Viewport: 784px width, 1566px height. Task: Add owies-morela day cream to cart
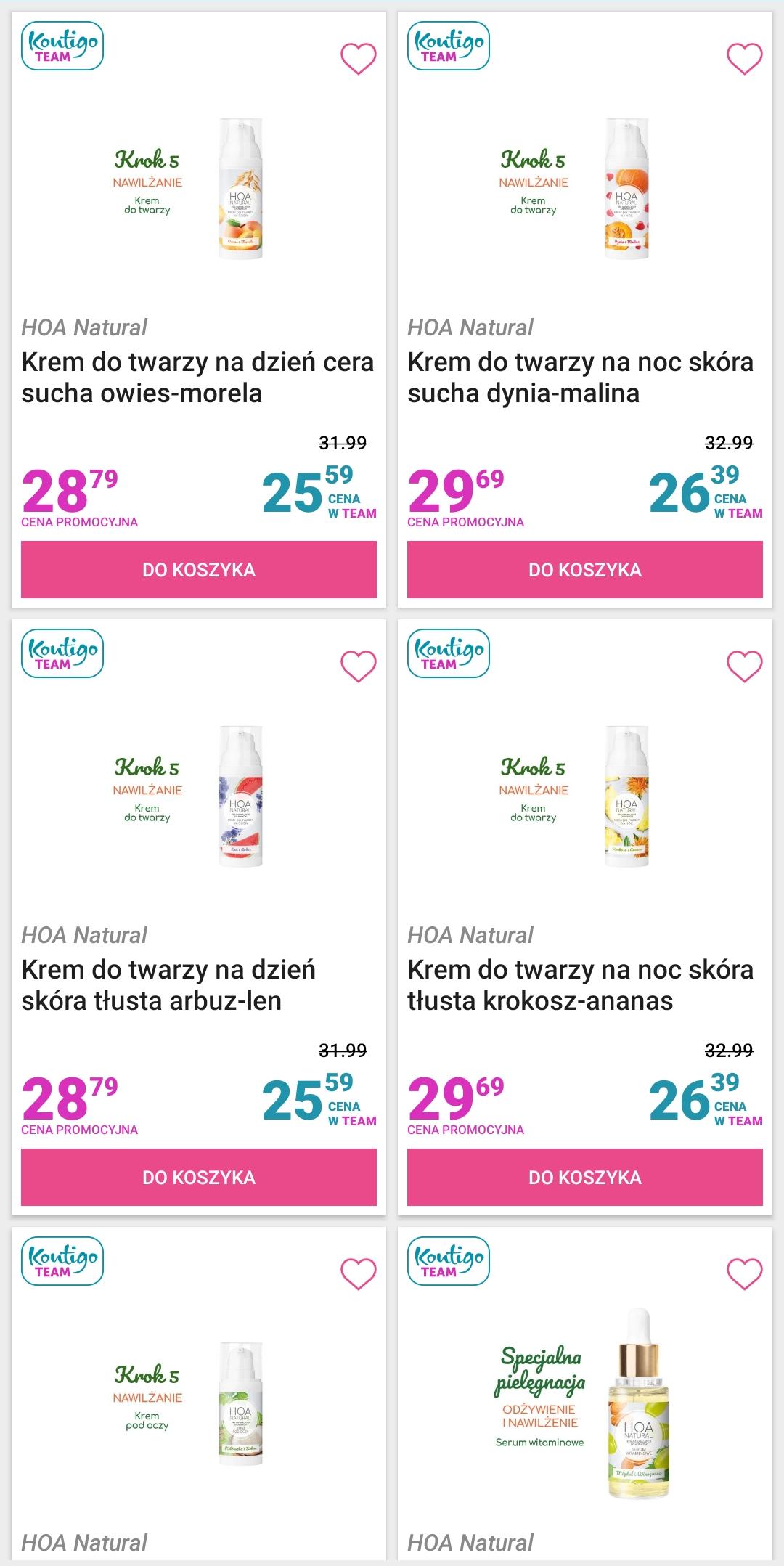tap(198, 569)
